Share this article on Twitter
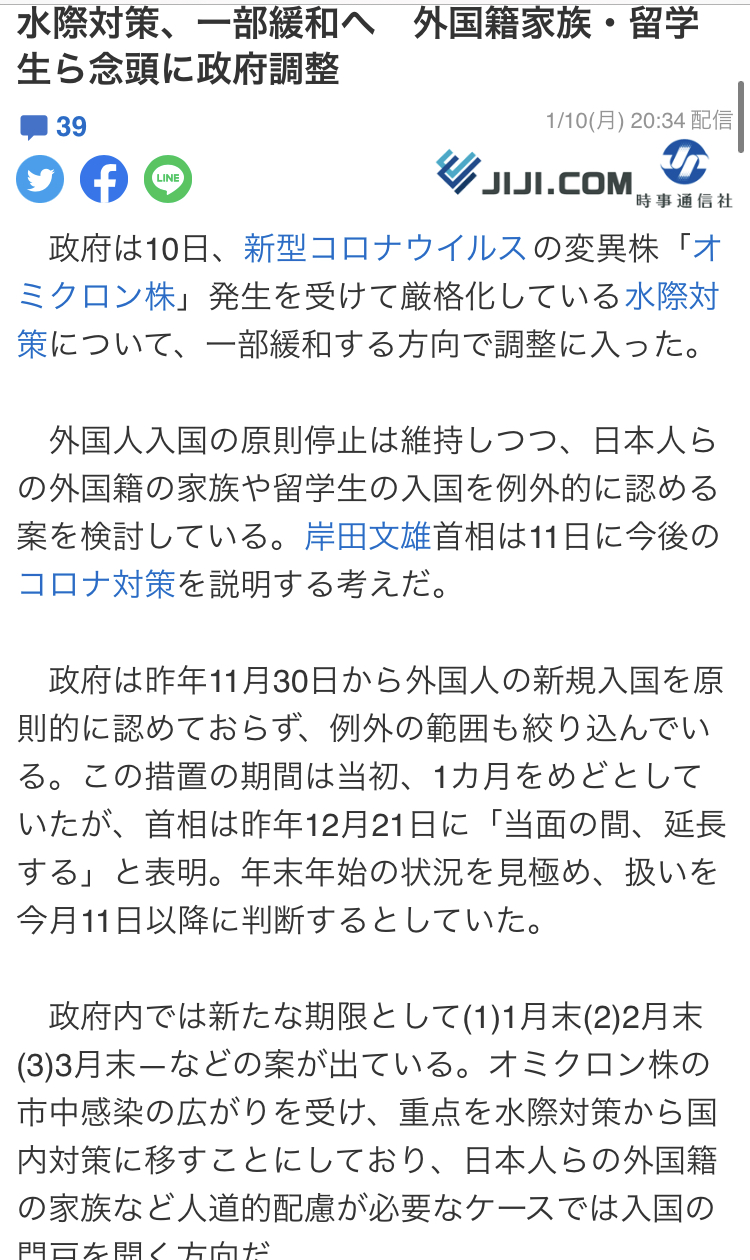Screen dimensions: 750x1260 click(40, 180)
